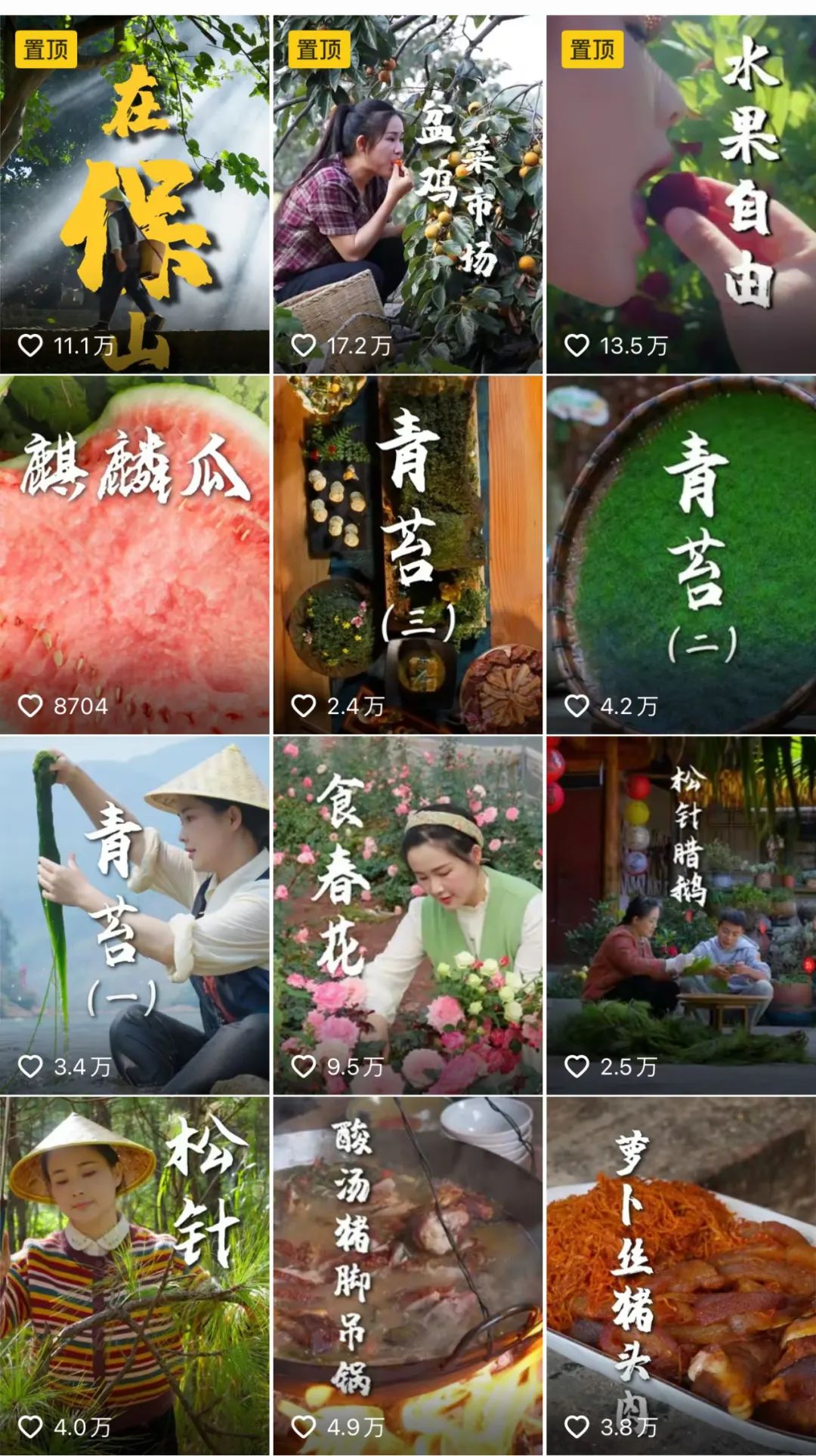The height and width of the screenshot is (1456, 816).
Task: Open the 青苔(二) video thumbnail
Action: coord(680,544)
